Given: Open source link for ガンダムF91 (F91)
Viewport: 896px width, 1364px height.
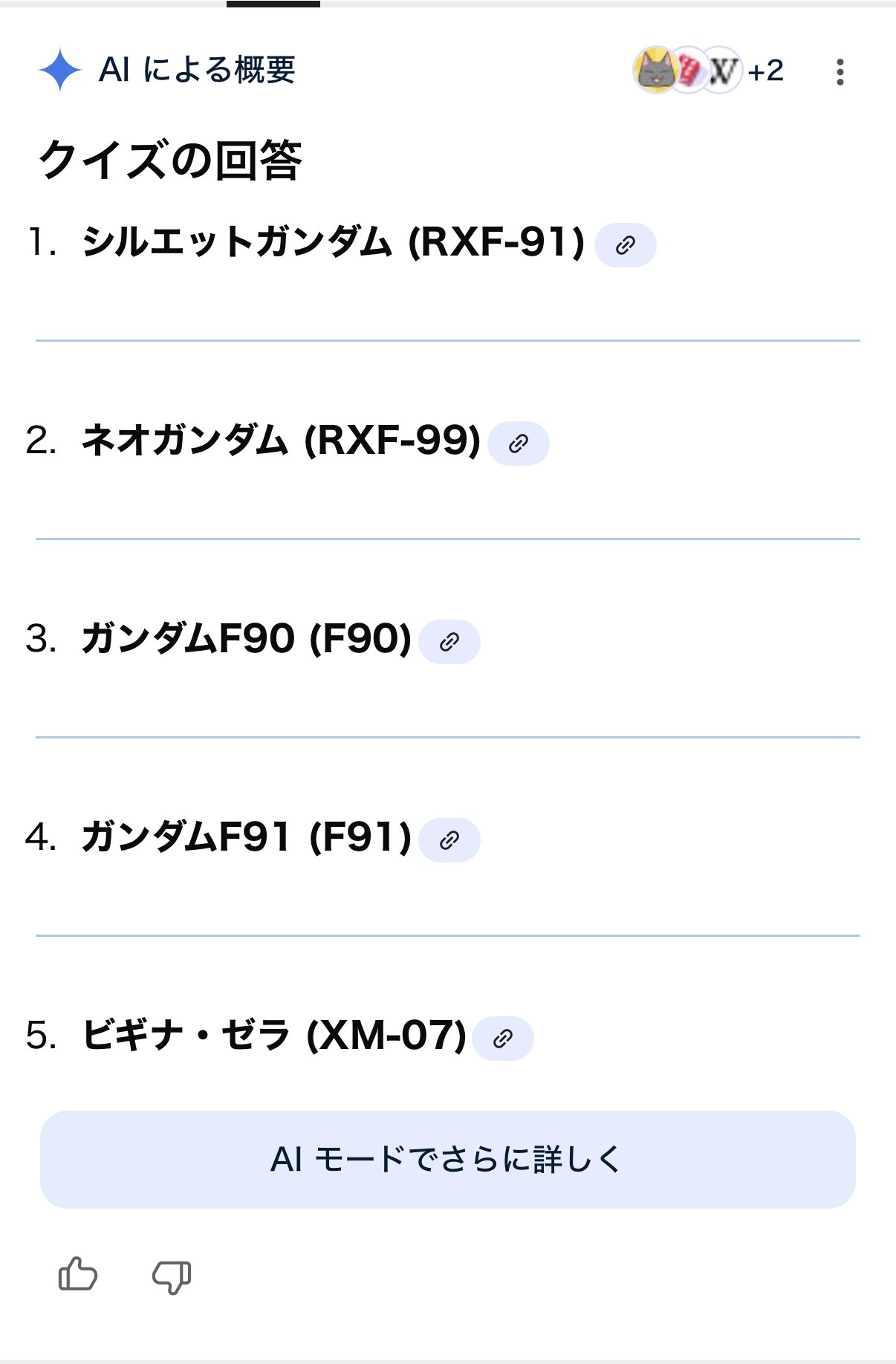Looking at the screenshot, I should 449,840.
